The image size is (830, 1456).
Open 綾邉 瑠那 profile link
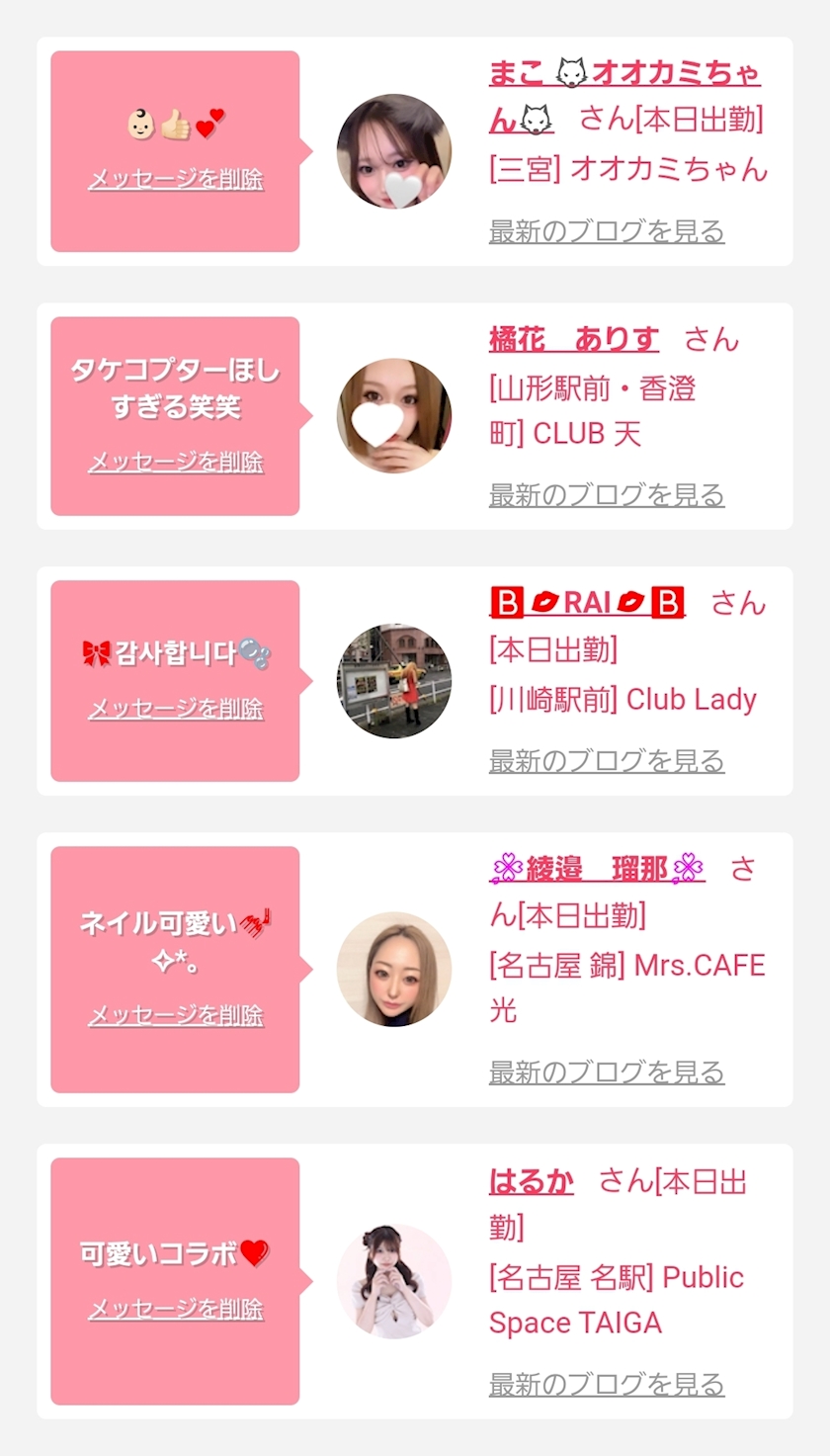pos(598,868)
